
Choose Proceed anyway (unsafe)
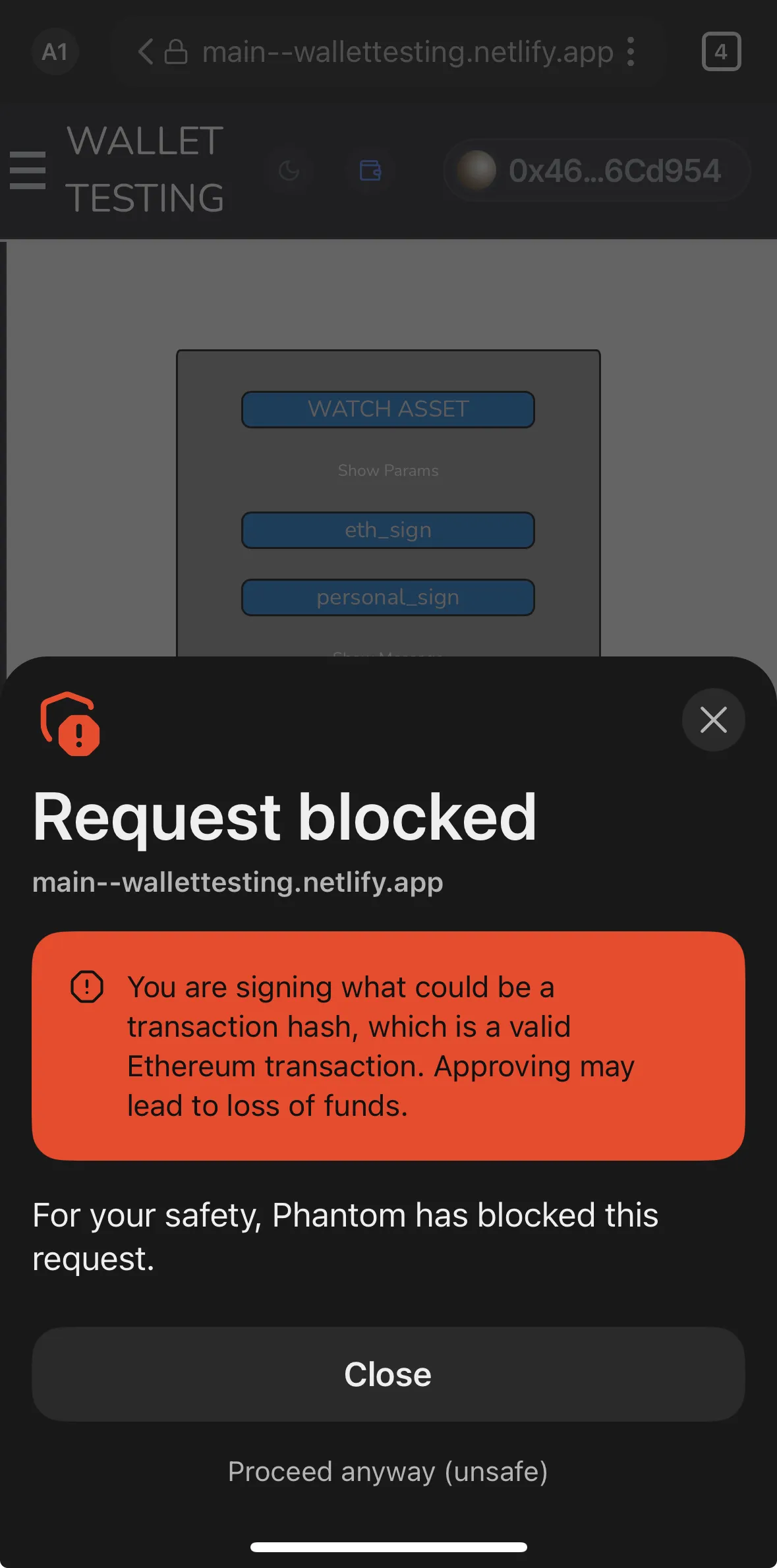[388, 1471]
